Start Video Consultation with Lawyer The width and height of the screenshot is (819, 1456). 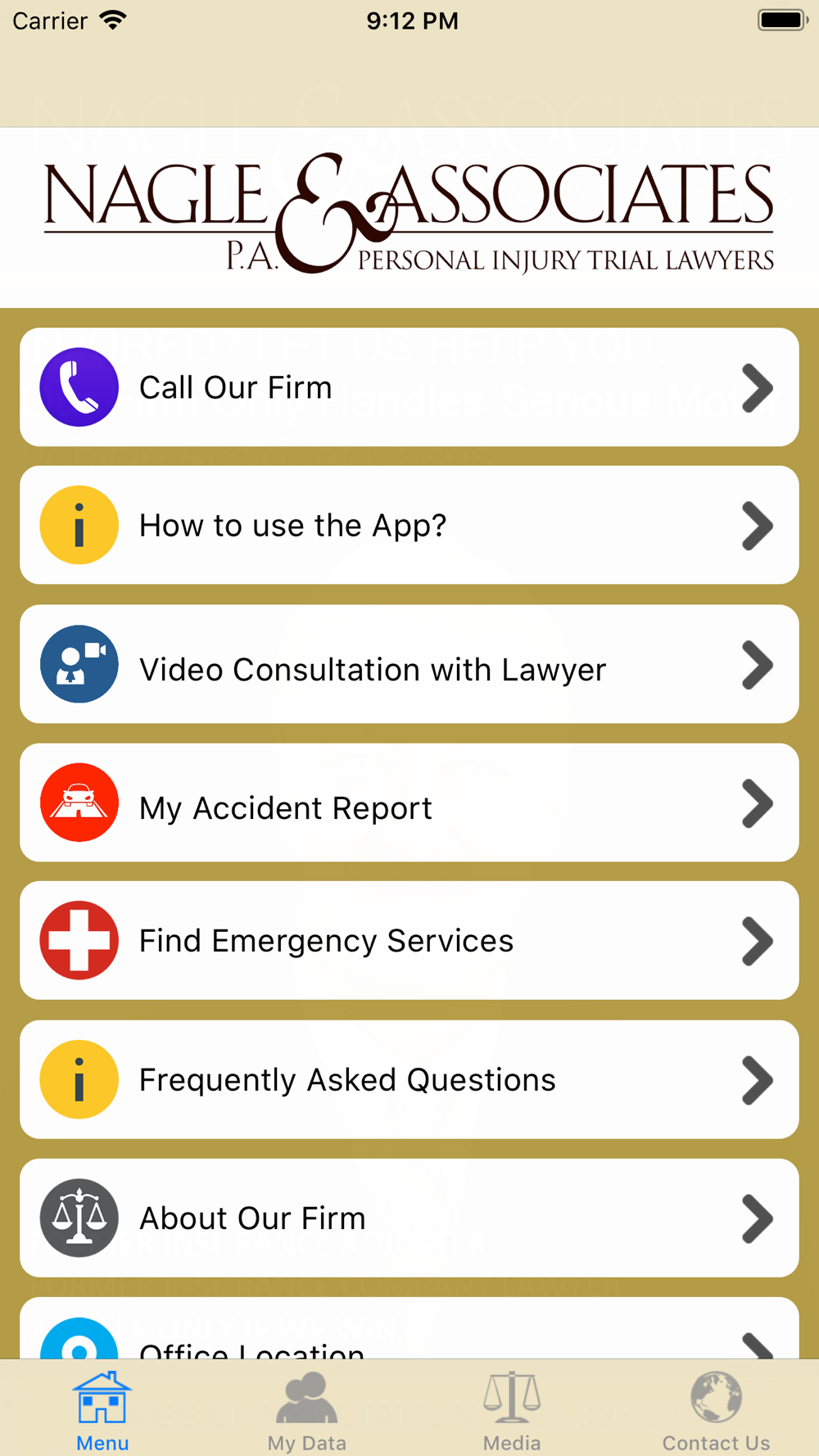tap(409, 664)
